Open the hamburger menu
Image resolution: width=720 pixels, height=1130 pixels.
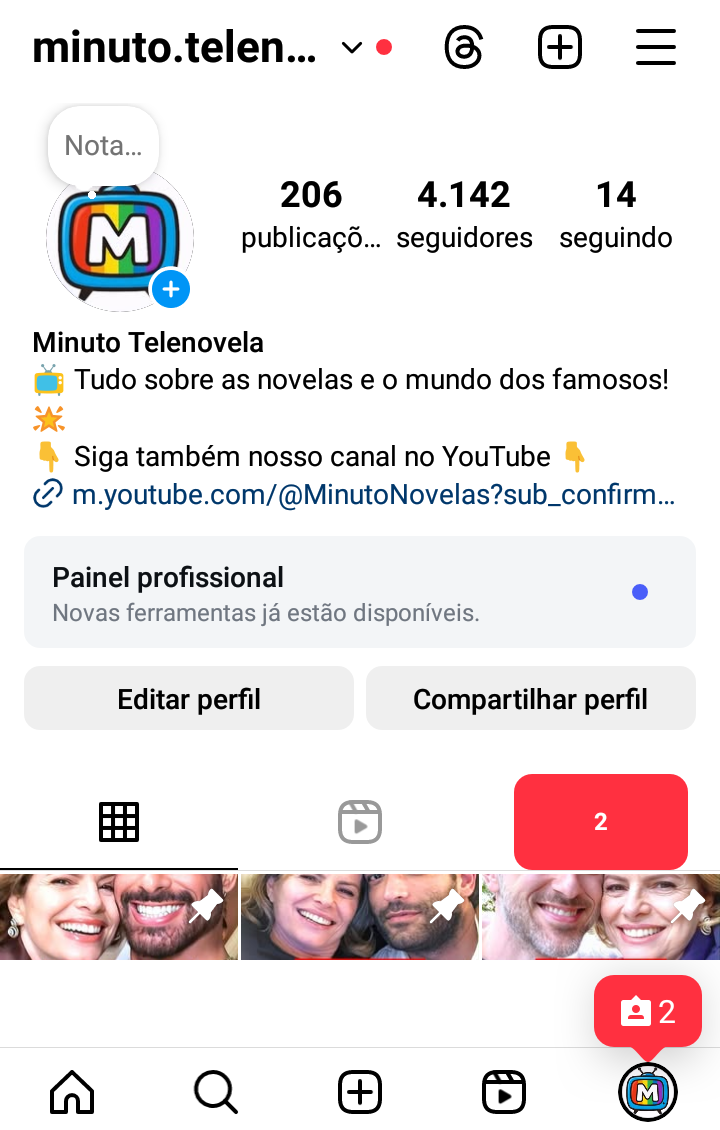click(656, 46)
